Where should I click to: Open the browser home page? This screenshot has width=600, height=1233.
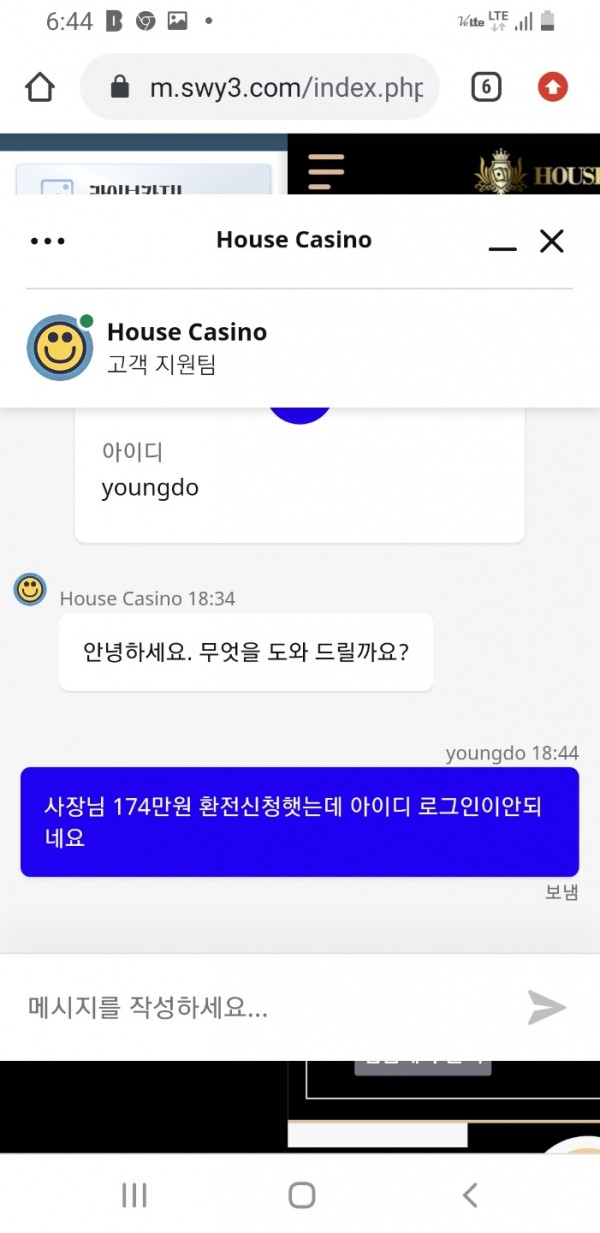coord(40,87)
